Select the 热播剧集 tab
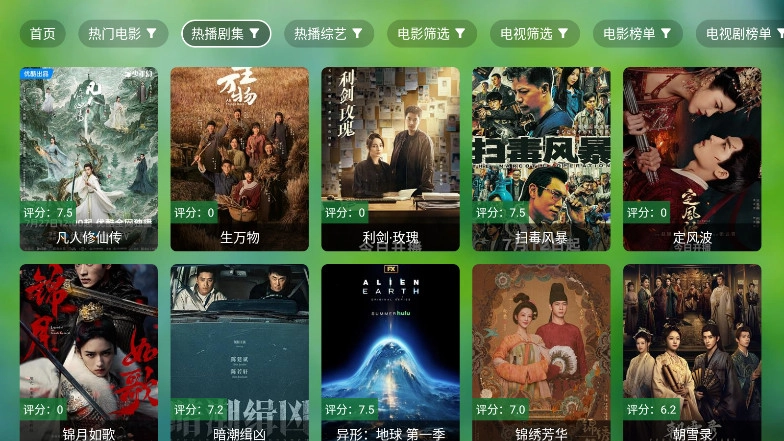The width and height of the screenshot is (784, 441). coord(226,34)
